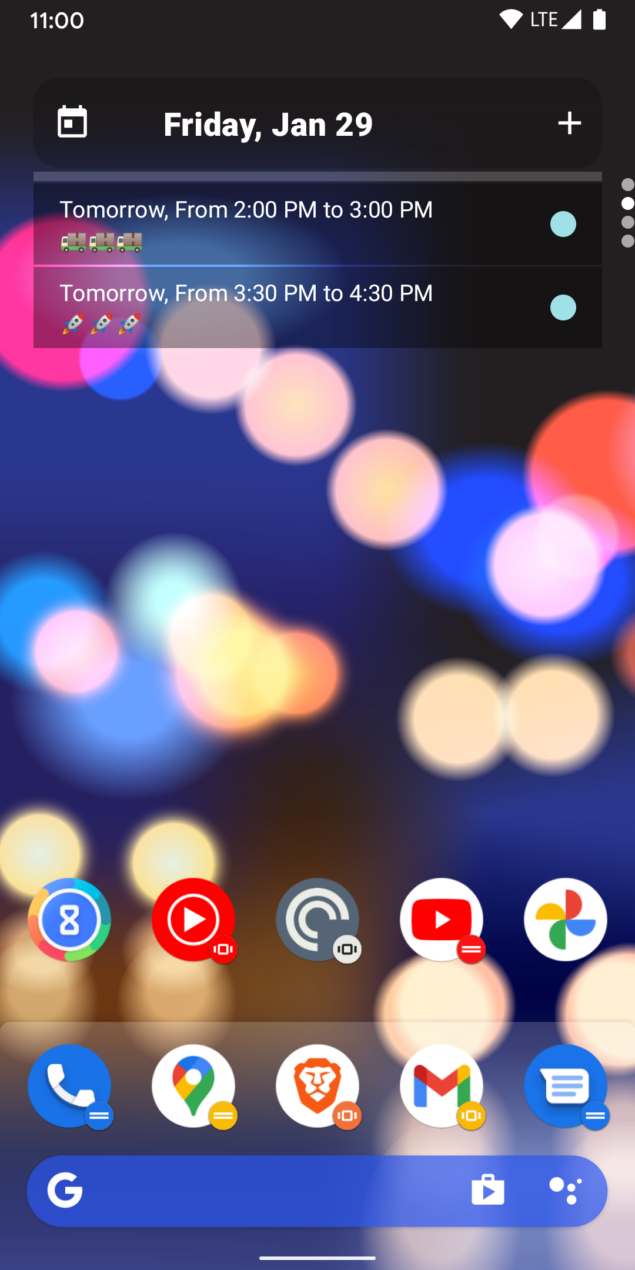Screen dimensions: 635x1270
Task: Open YouTube Music
Action: point(193,919)
